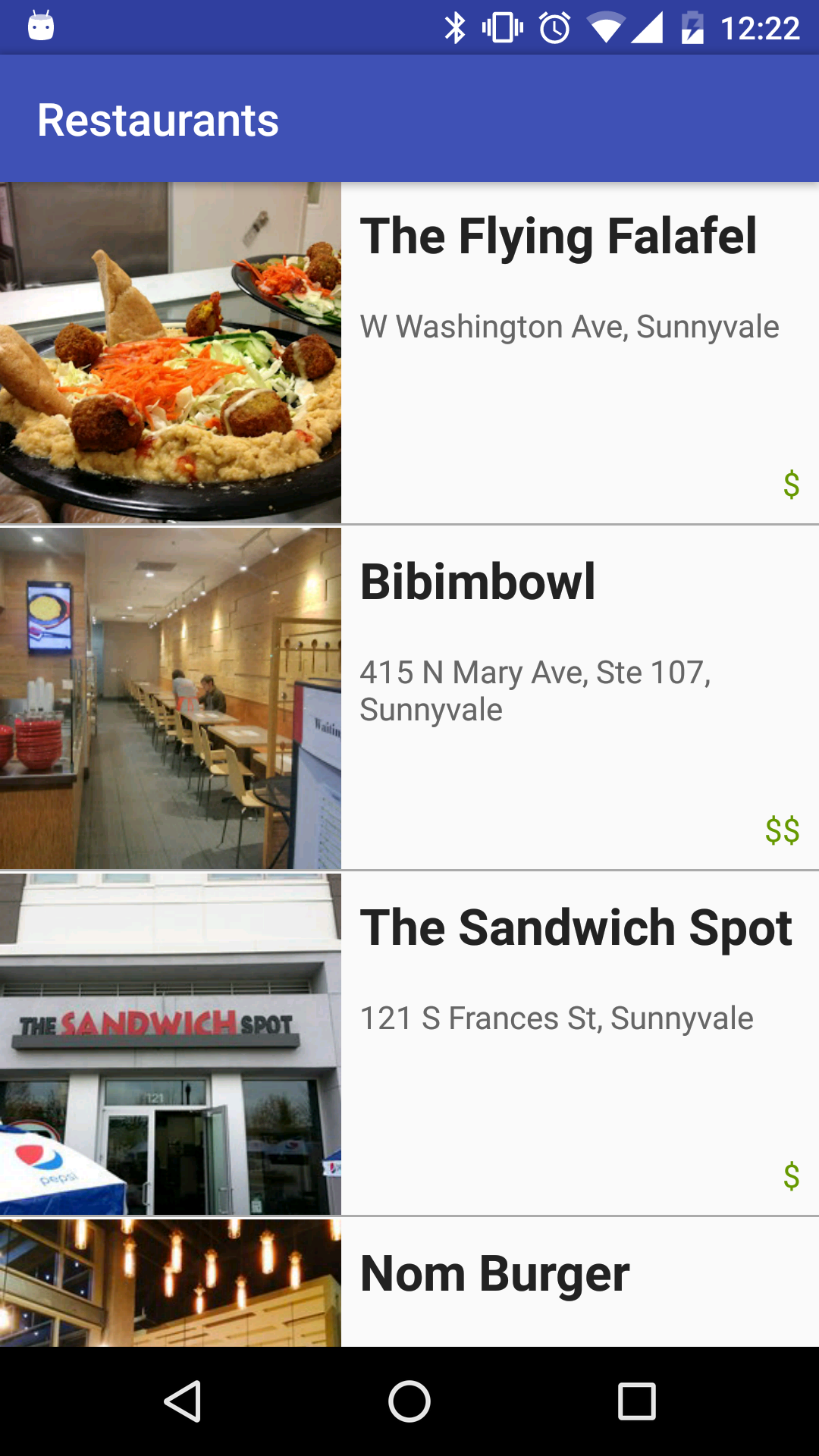Select the Bibimbowl listing
Screen dimensions: 819x1456
coord(478,582)
